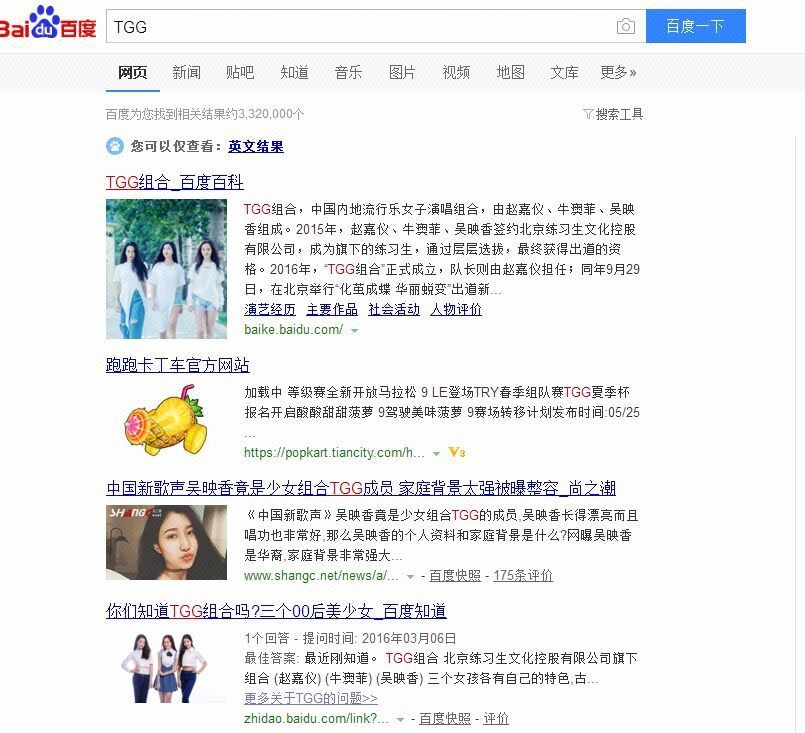The height and width of the screenshot is (733, 805).
Task: Switch to the 音乐 tab
Action: (348, 72)
